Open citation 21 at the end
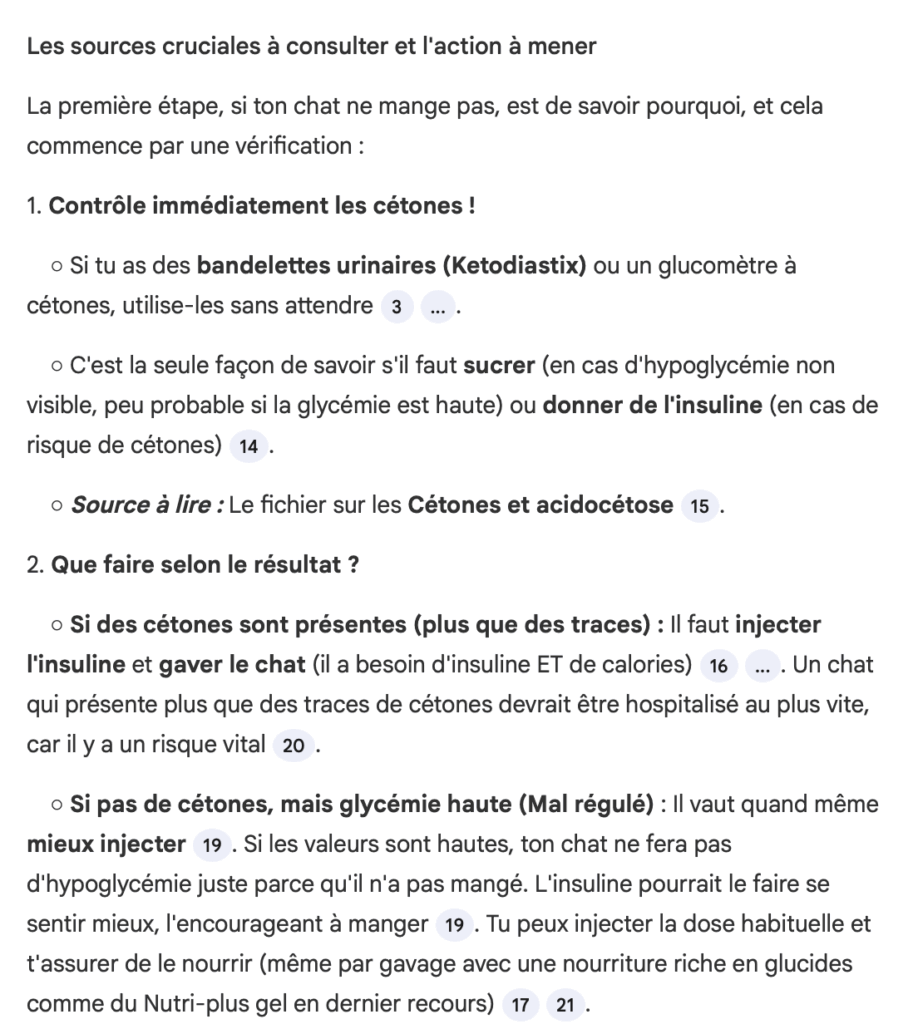Image resolution: width=913 pixels, height=1024 pixels. point(566,1005)
